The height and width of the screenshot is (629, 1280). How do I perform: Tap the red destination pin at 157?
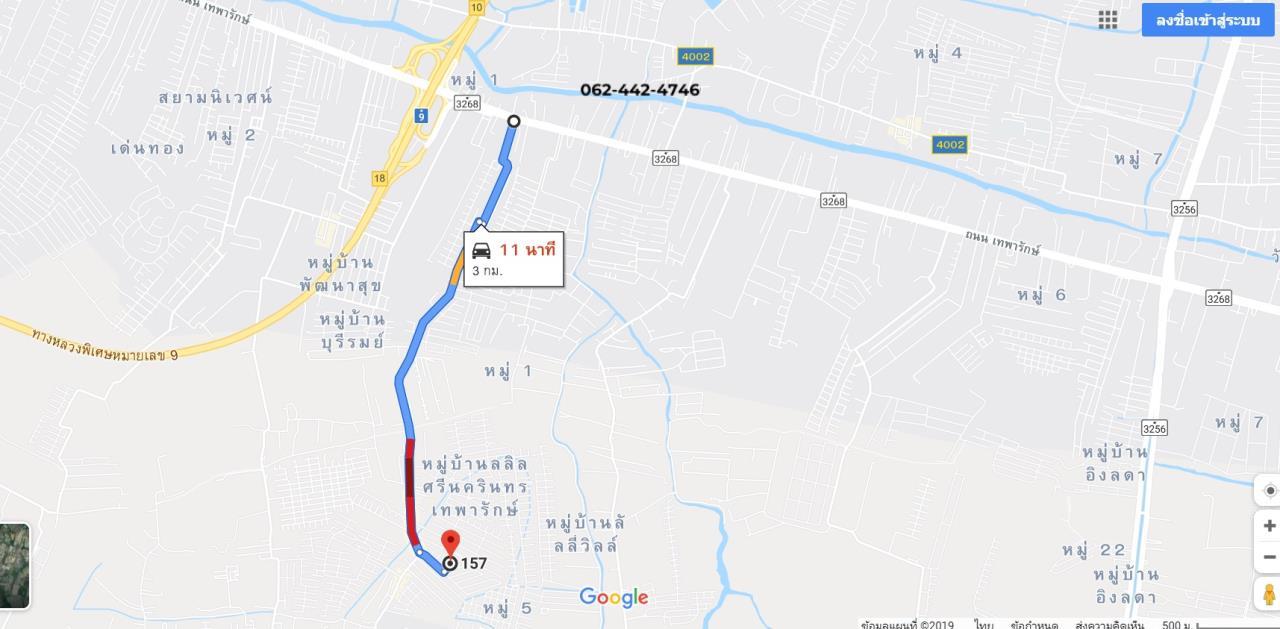click(450, 543)
